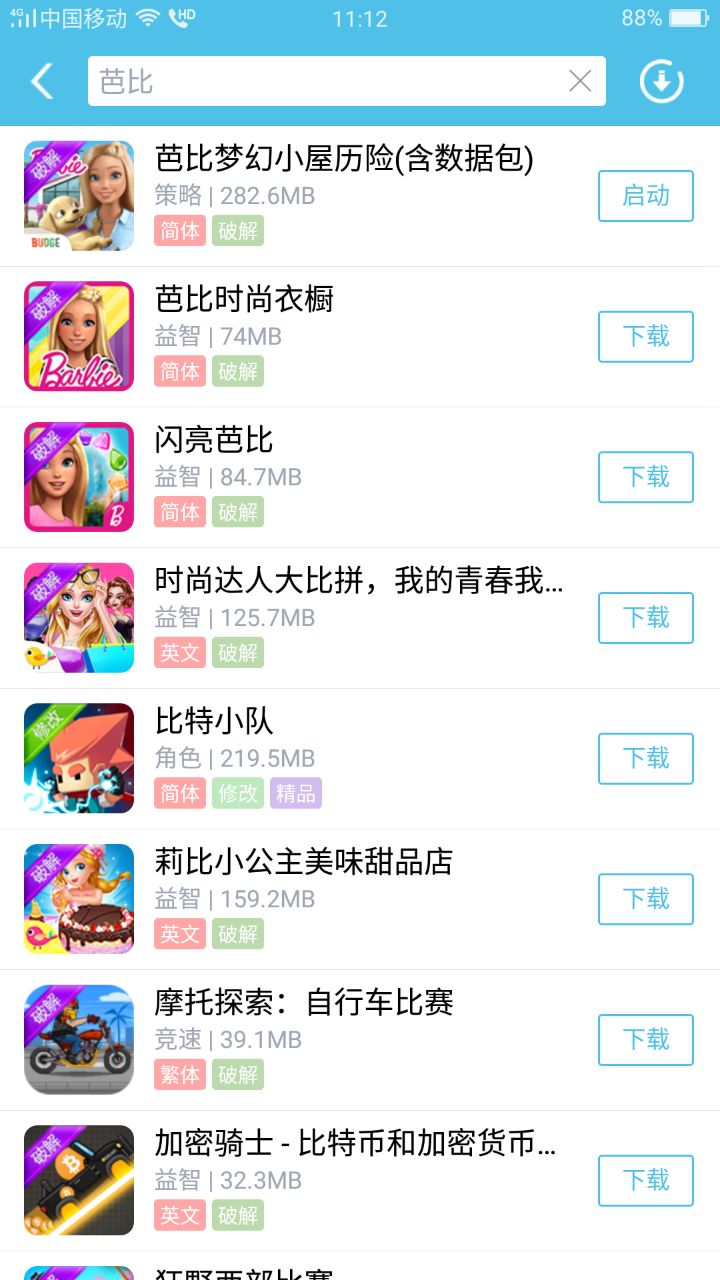Download 摩托探索：自行车比赛
Screen dimensions: 720x1280
coord(645,1040)
